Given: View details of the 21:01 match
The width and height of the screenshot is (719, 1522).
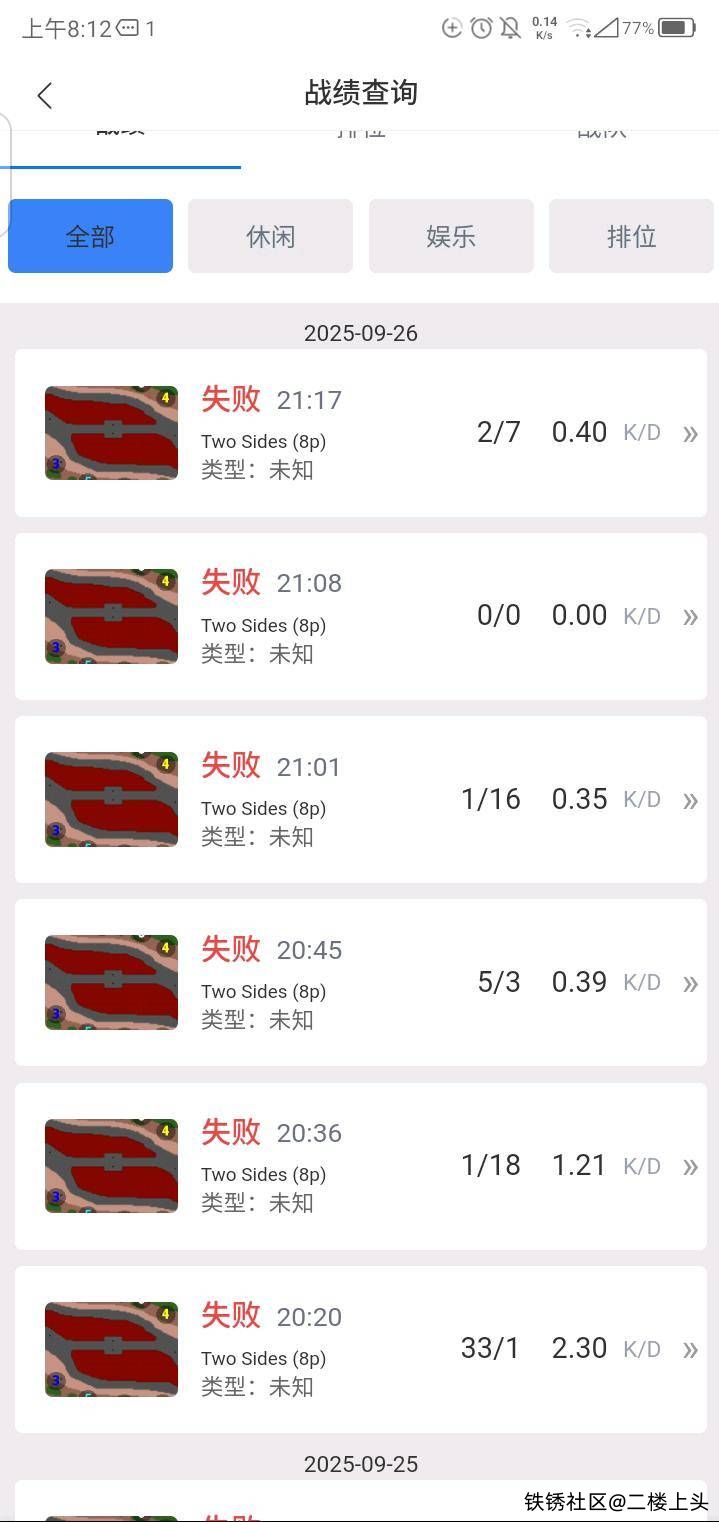Looking at the screenshot, I should tap(360, 799).
